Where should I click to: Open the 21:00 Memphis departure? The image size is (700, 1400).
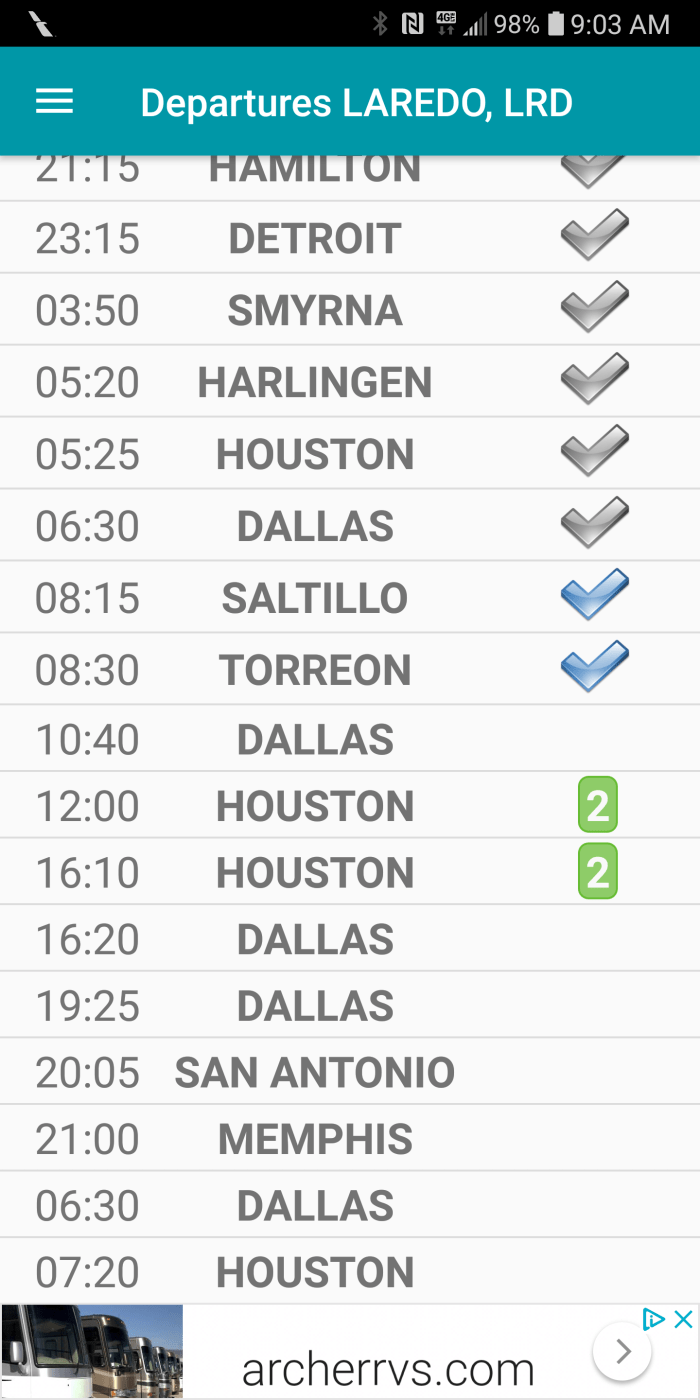[315, 1139]
